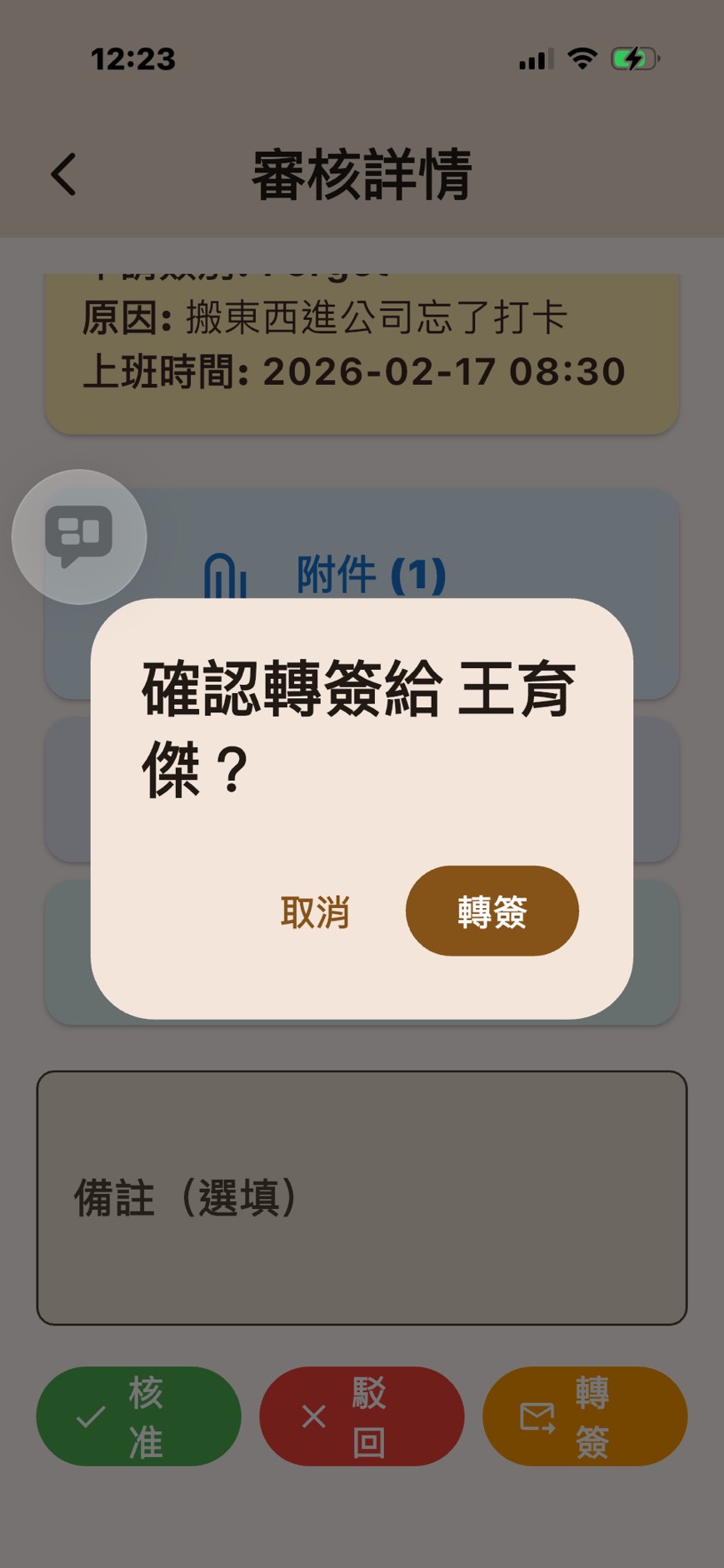Start the transfer with the yellow 轉簽 button

pyautogui.click(x=584, y=1415)
